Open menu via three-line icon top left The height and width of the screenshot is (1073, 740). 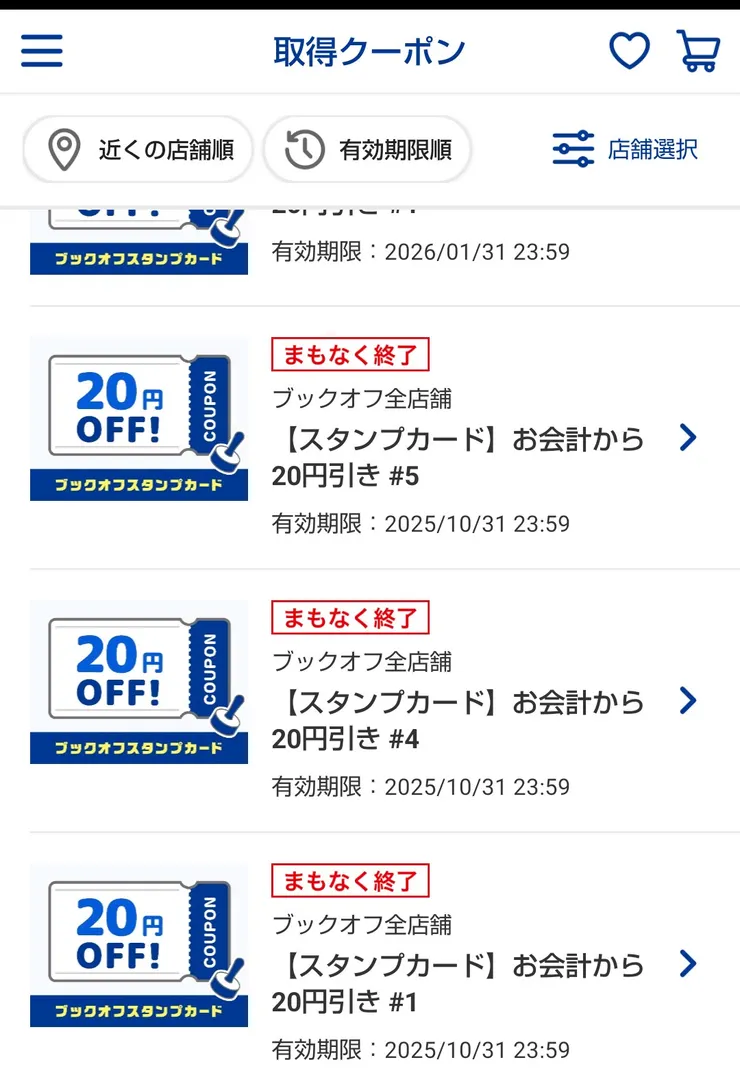41,51
